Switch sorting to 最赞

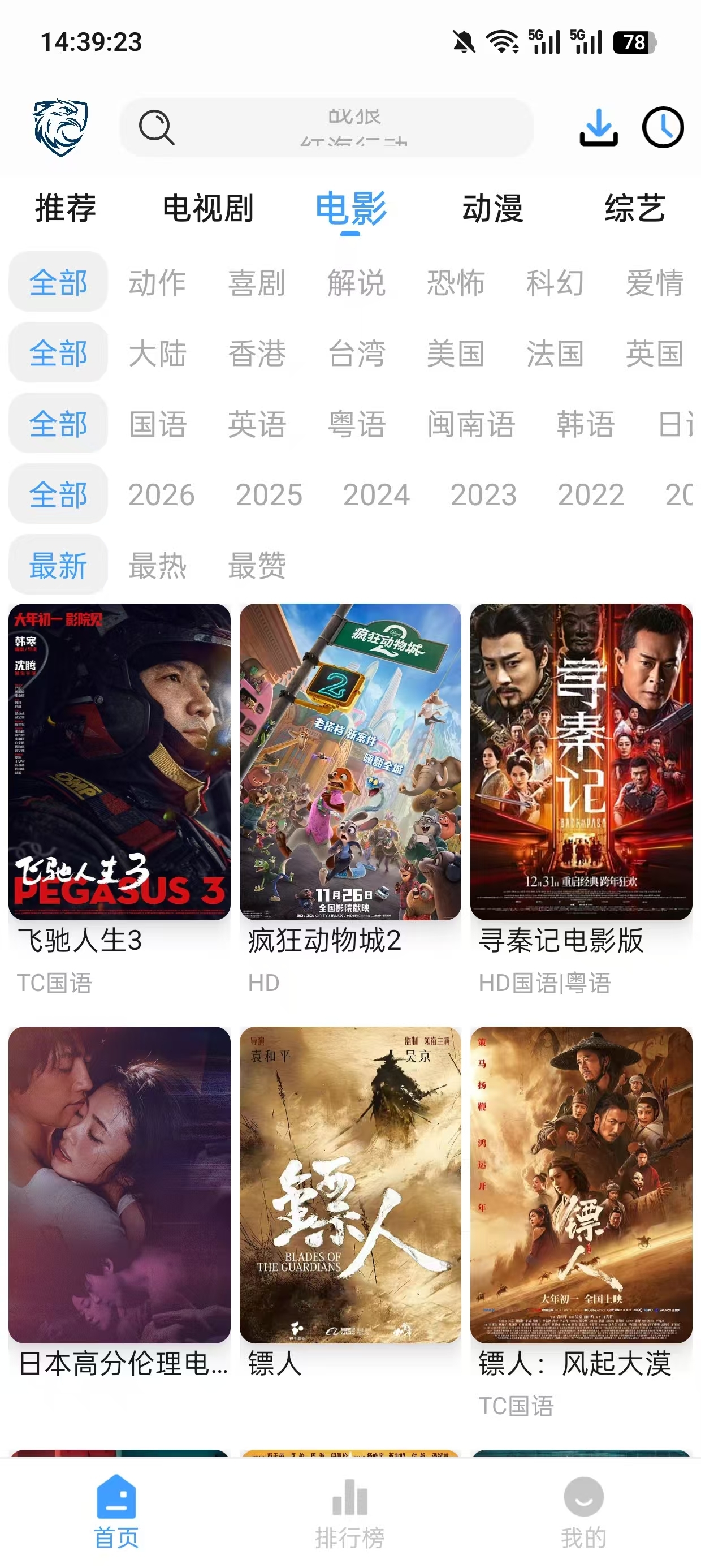pyautogui.click(x=256, y=566)
